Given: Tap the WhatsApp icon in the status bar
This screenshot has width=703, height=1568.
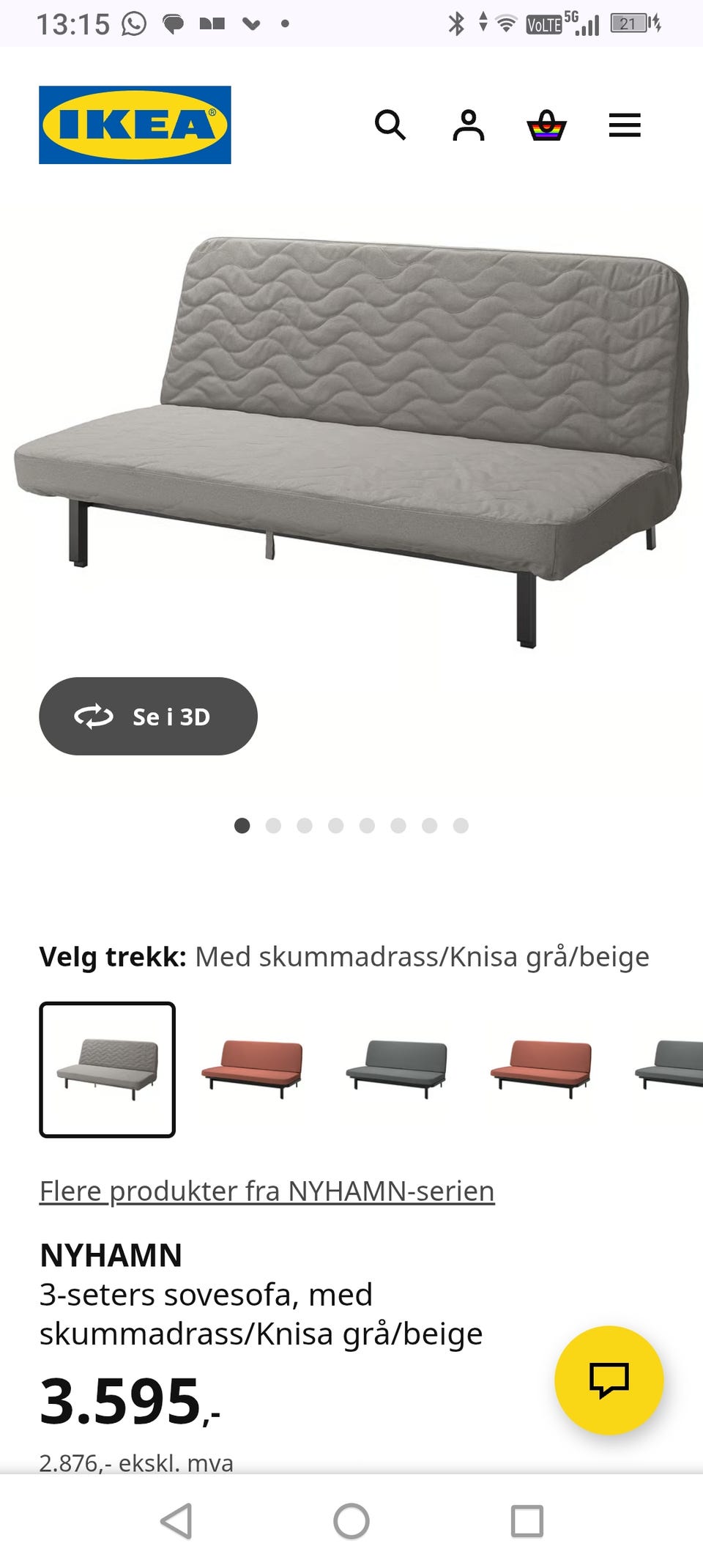Looking at the screenshot, I should point(135,22).
